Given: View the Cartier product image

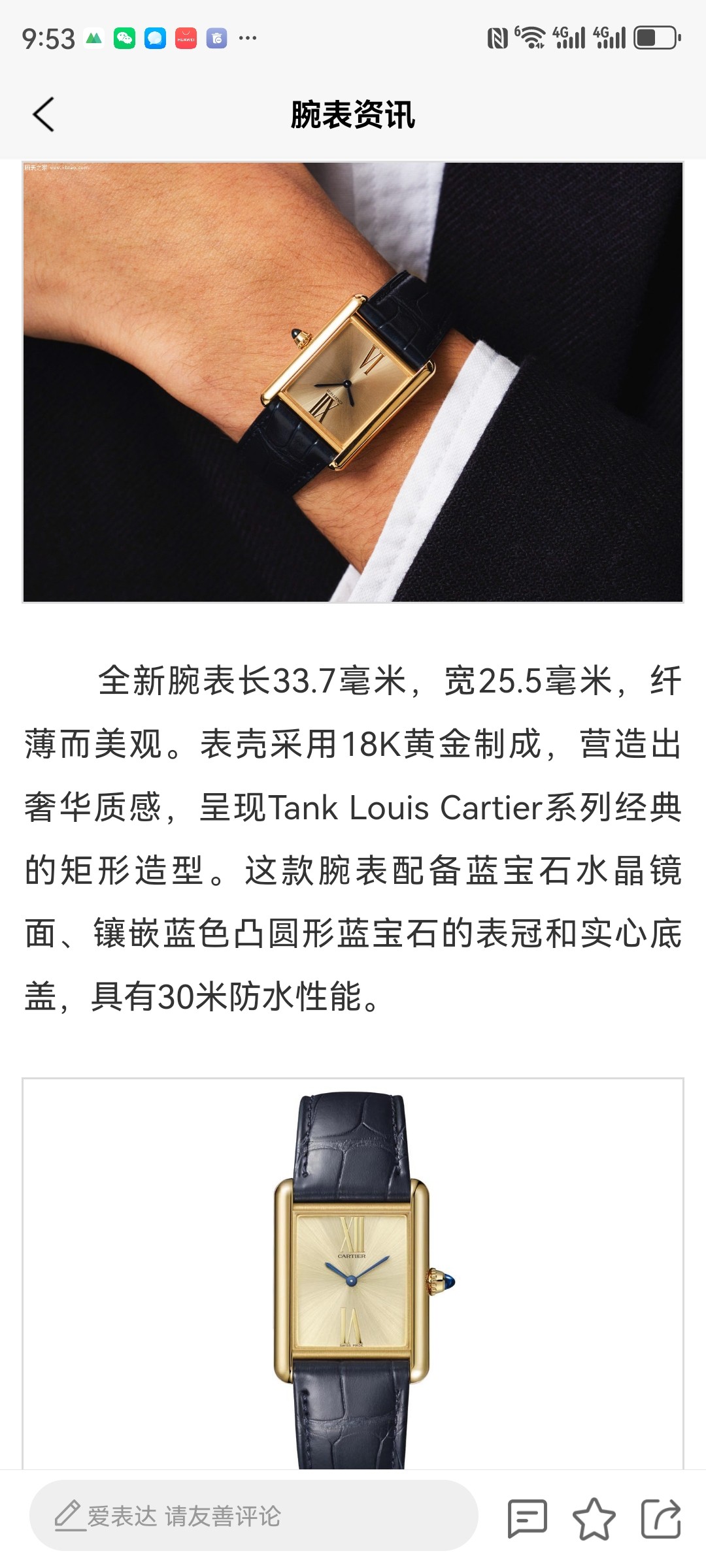Looking at the screenshot, I should 353,1274.
